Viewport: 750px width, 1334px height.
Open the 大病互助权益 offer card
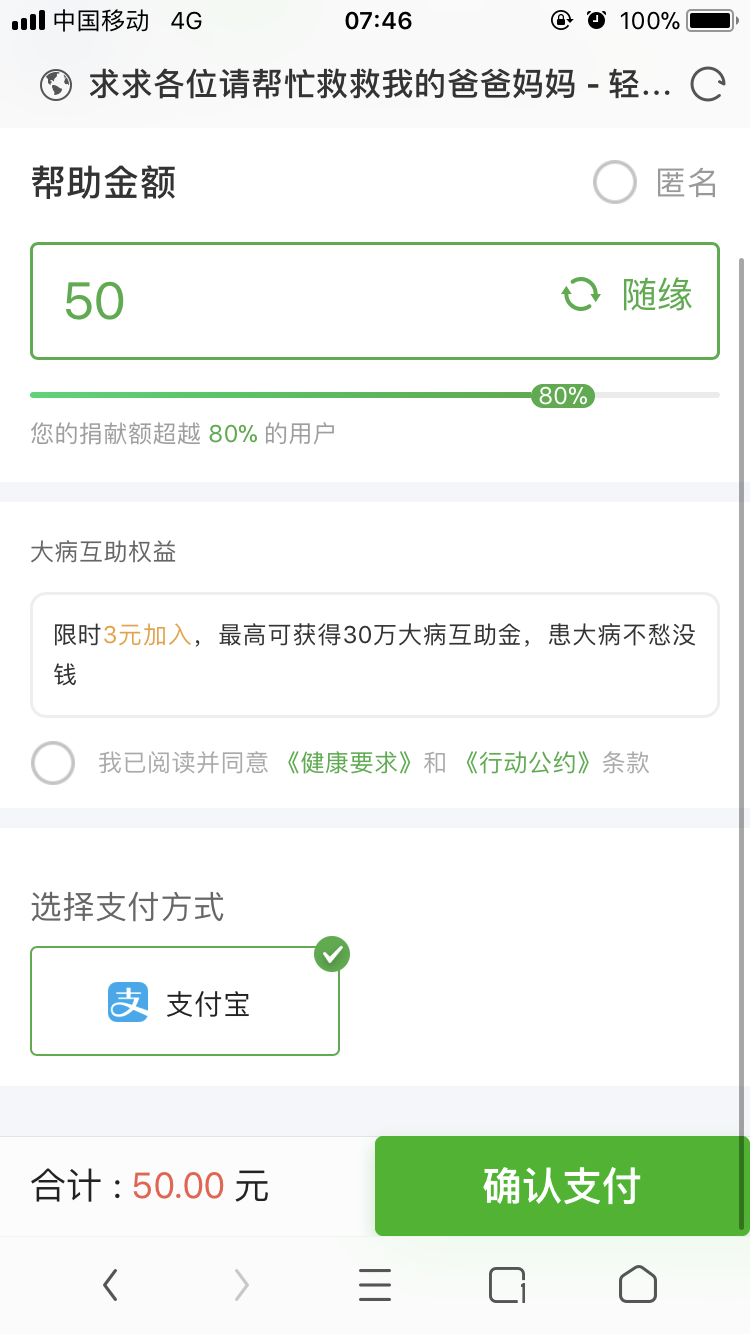point(375,655)
